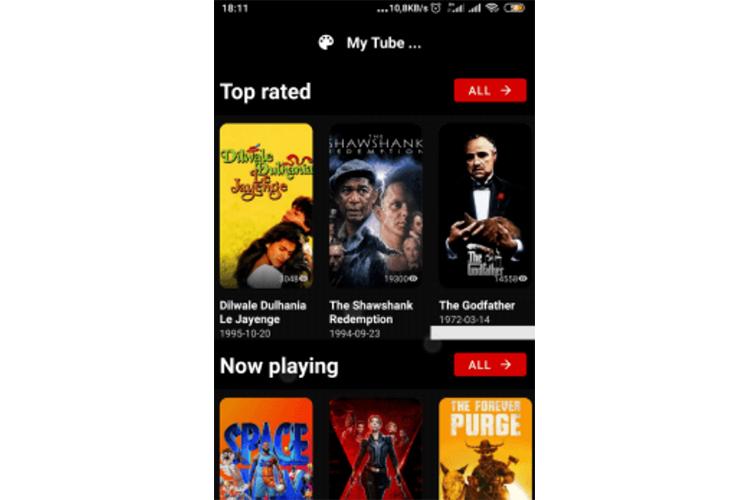Open ALL Now playing movies

point(489,364)
